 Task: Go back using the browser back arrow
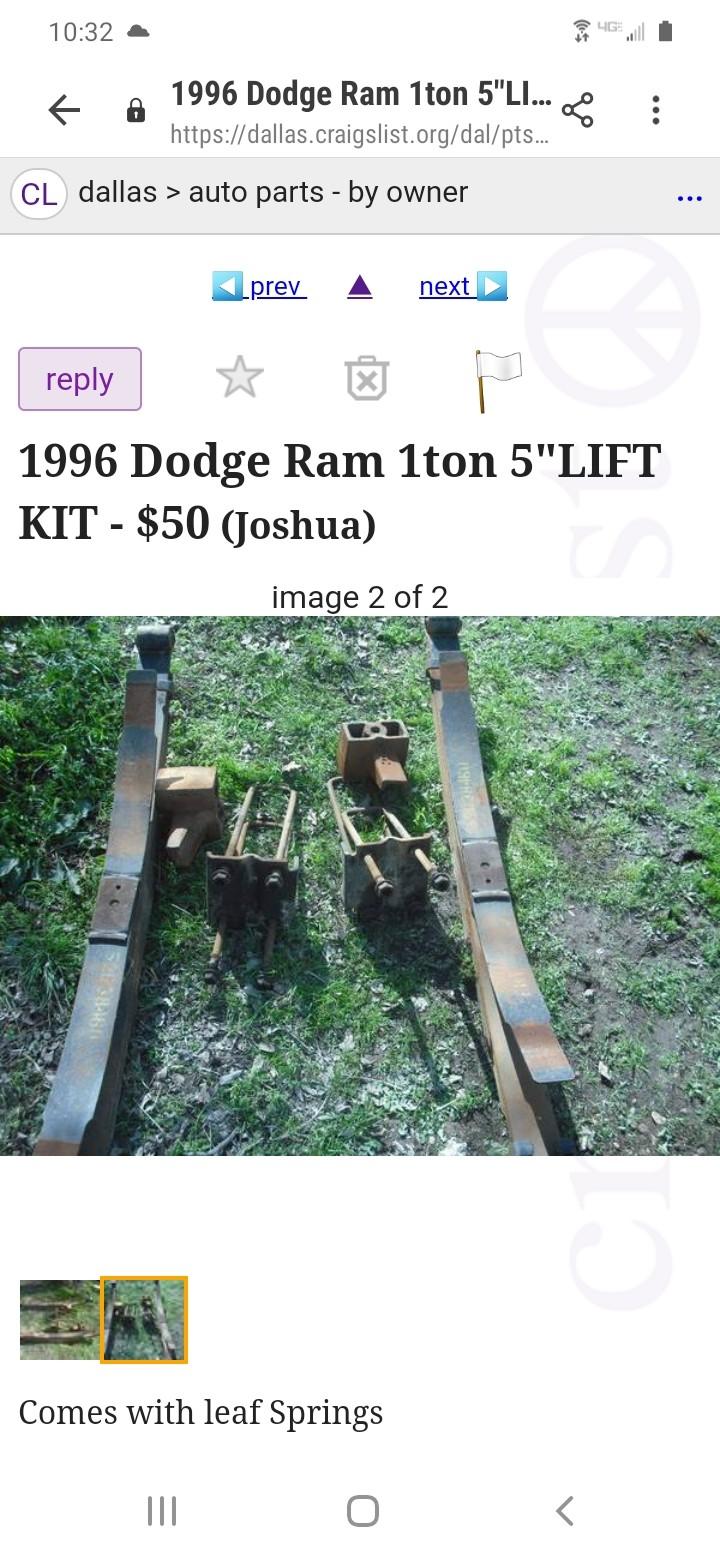64,110
